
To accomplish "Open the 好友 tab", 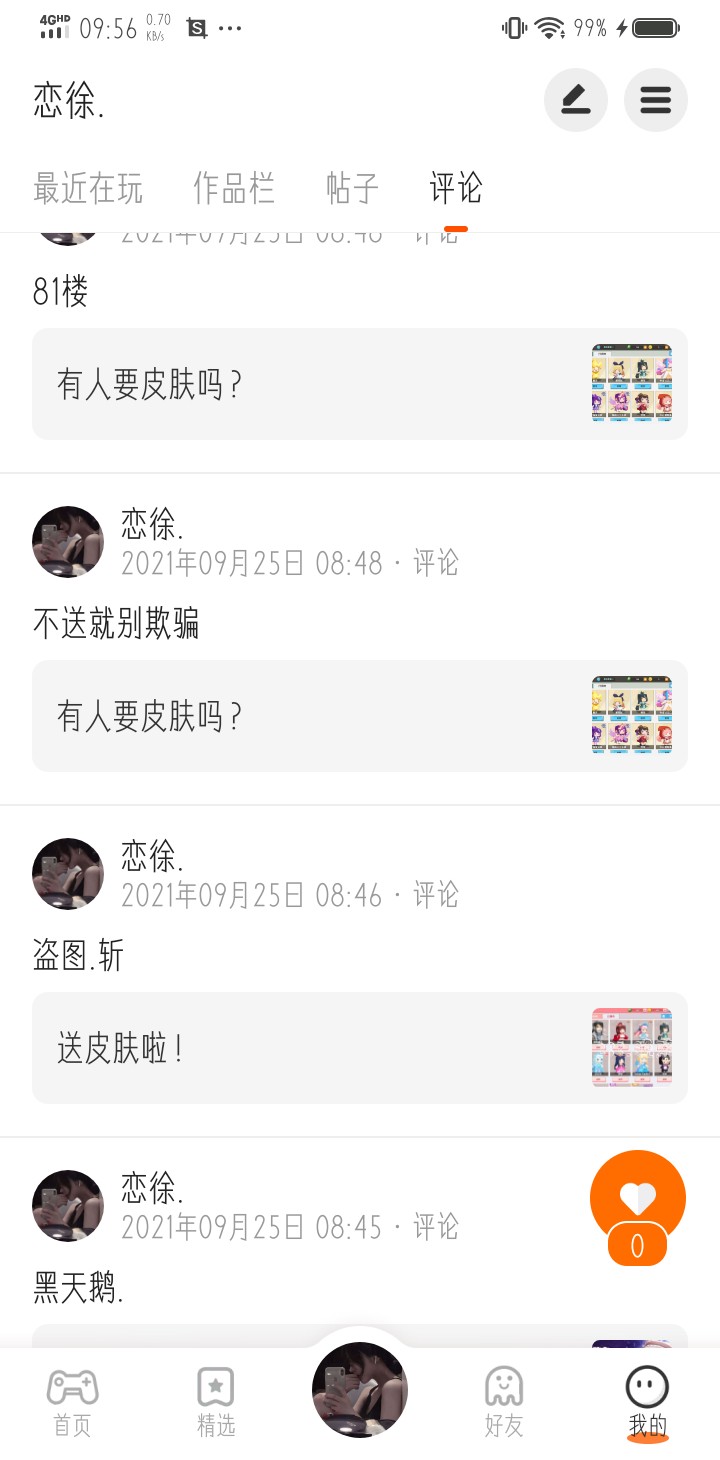I will coord(504,1402).
